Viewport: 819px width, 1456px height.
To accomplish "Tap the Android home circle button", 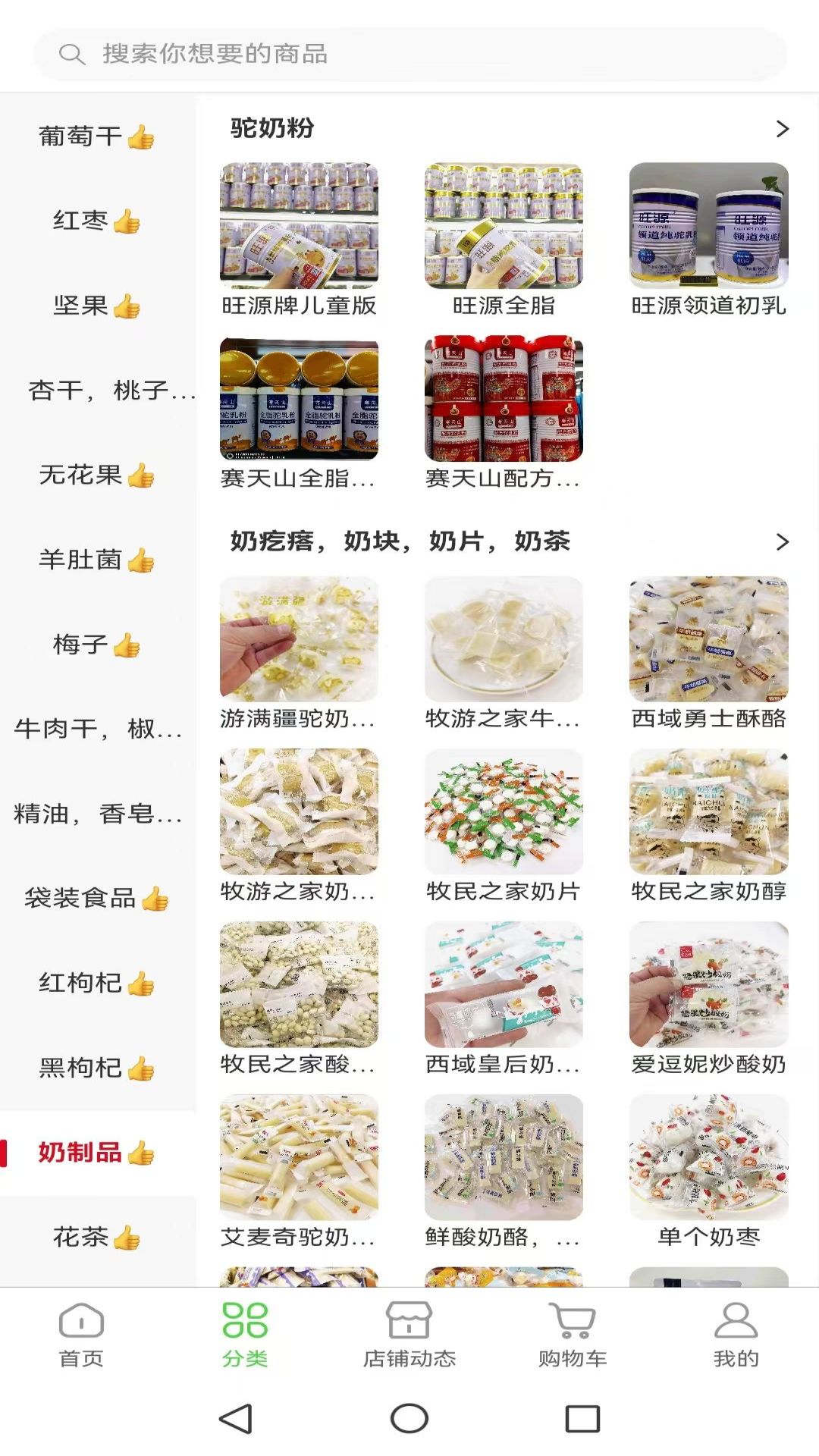I will pyautogui.click(x=409, y=1418).
